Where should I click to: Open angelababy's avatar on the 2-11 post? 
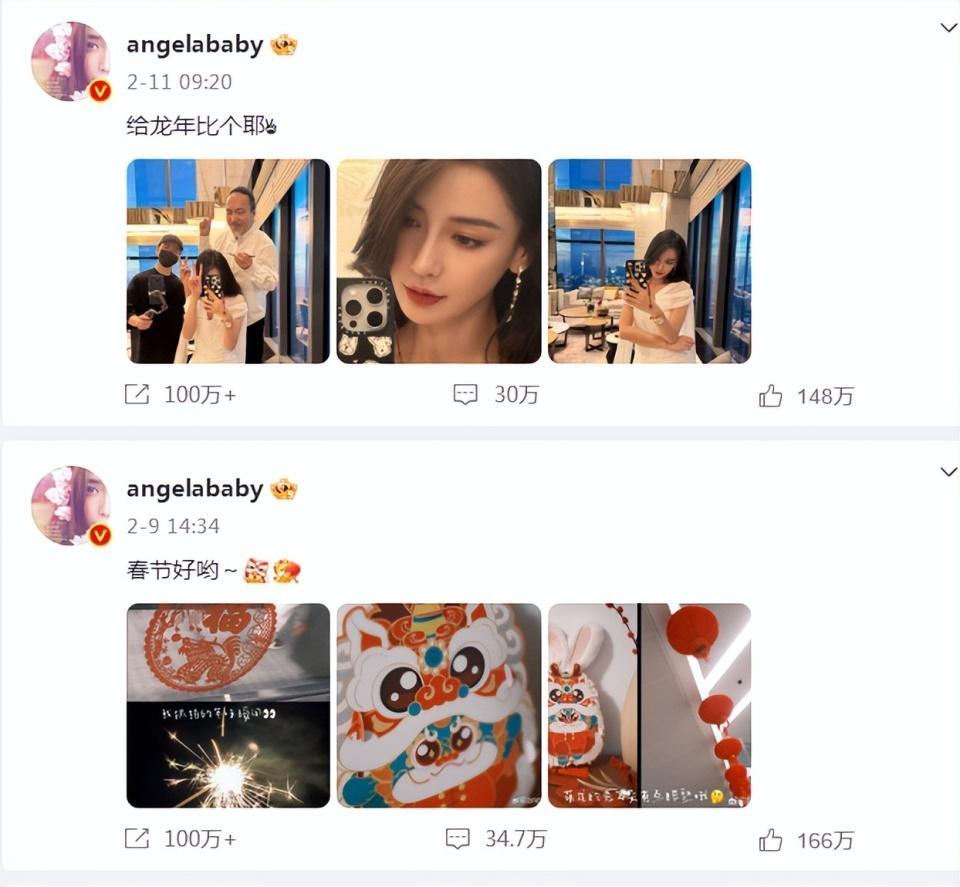point(71,61)
